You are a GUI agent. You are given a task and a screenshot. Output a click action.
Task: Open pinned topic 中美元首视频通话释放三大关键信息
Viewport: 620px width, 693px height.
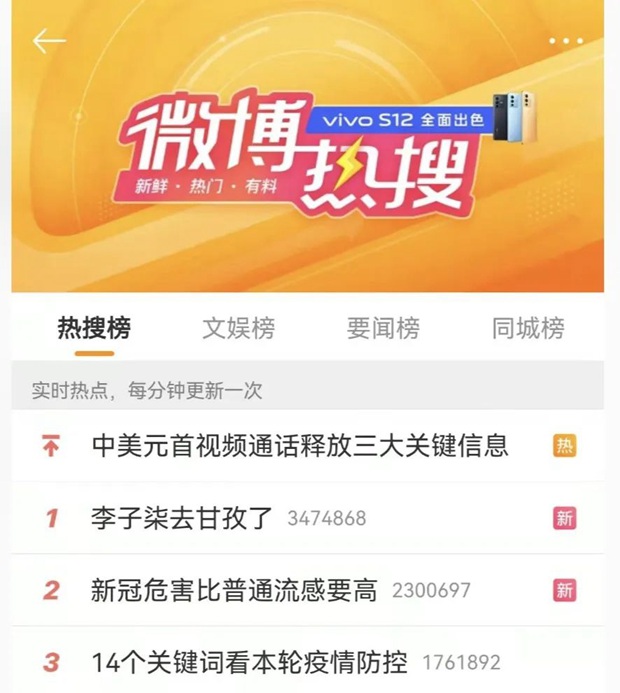[300, 445]
